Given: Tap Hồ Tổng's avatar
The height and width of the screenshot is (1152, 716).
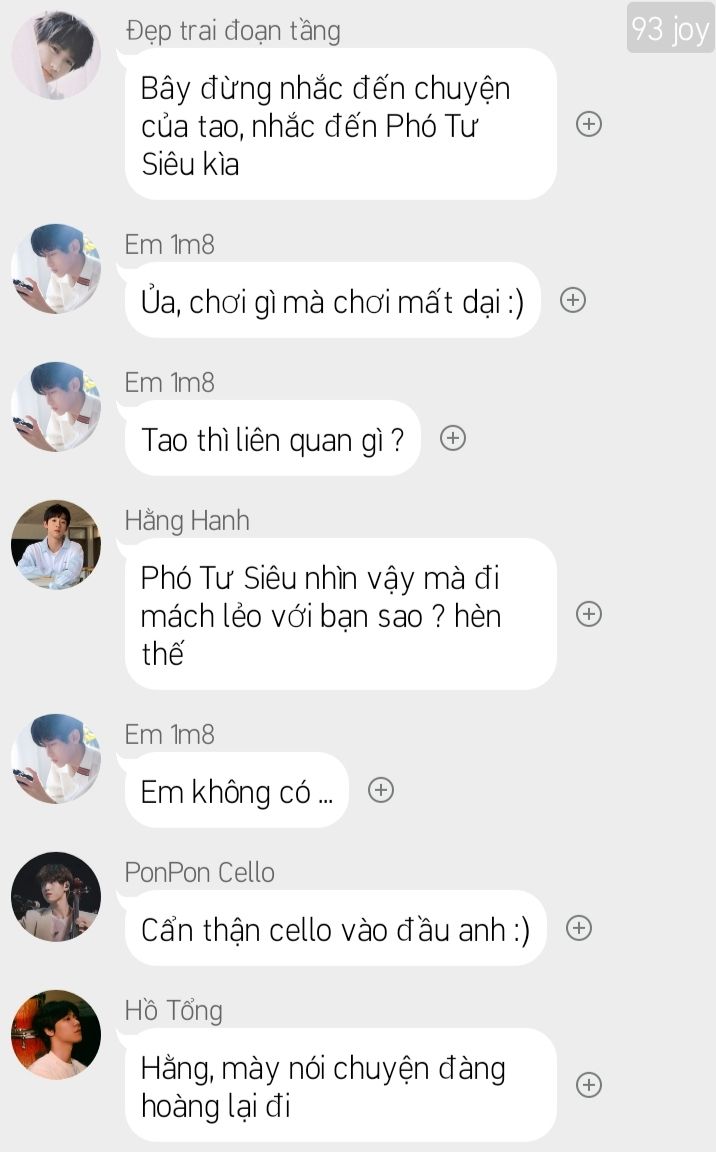Looking at the screenshot, I should pos(56,1035).
